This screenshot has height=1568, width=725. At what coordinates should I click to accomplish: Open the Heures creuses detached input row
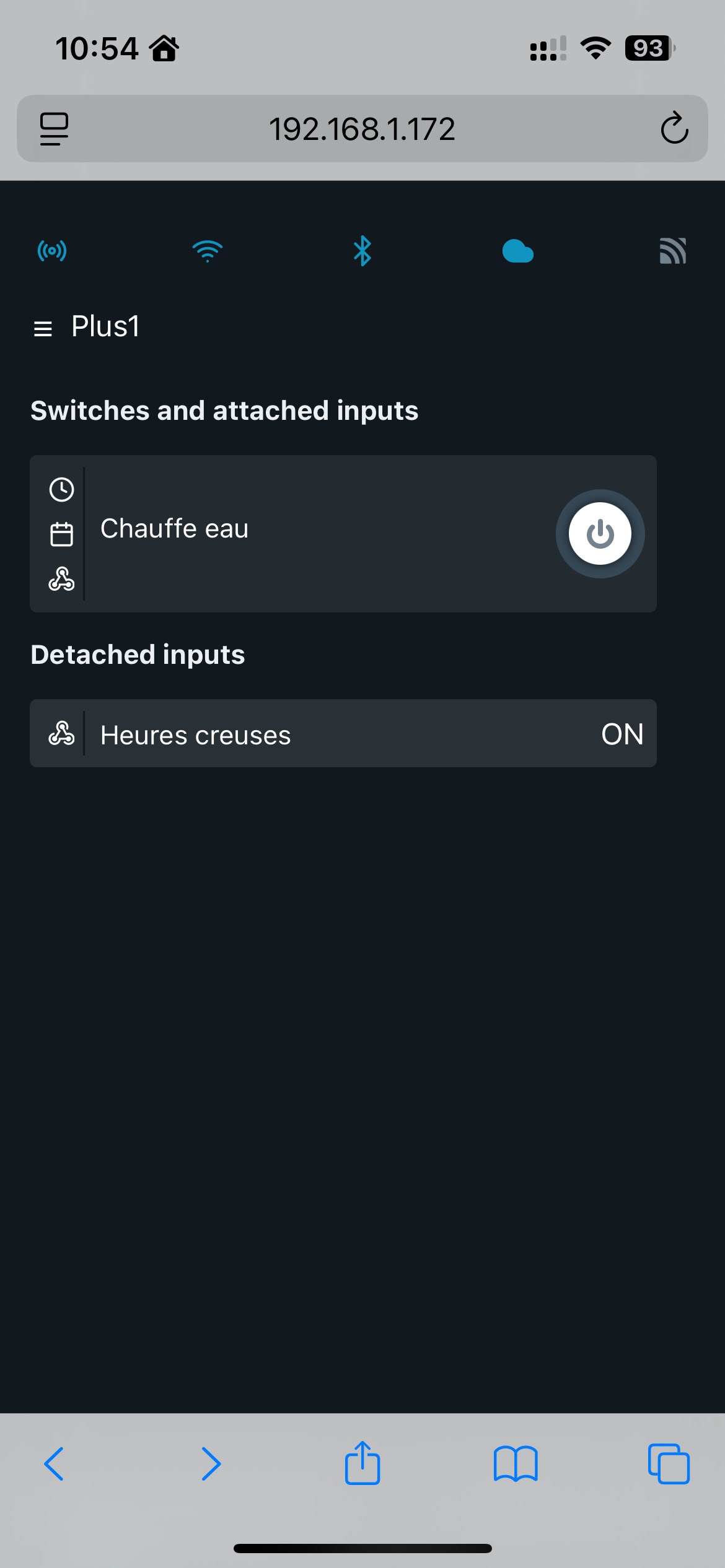pos(343,734)
